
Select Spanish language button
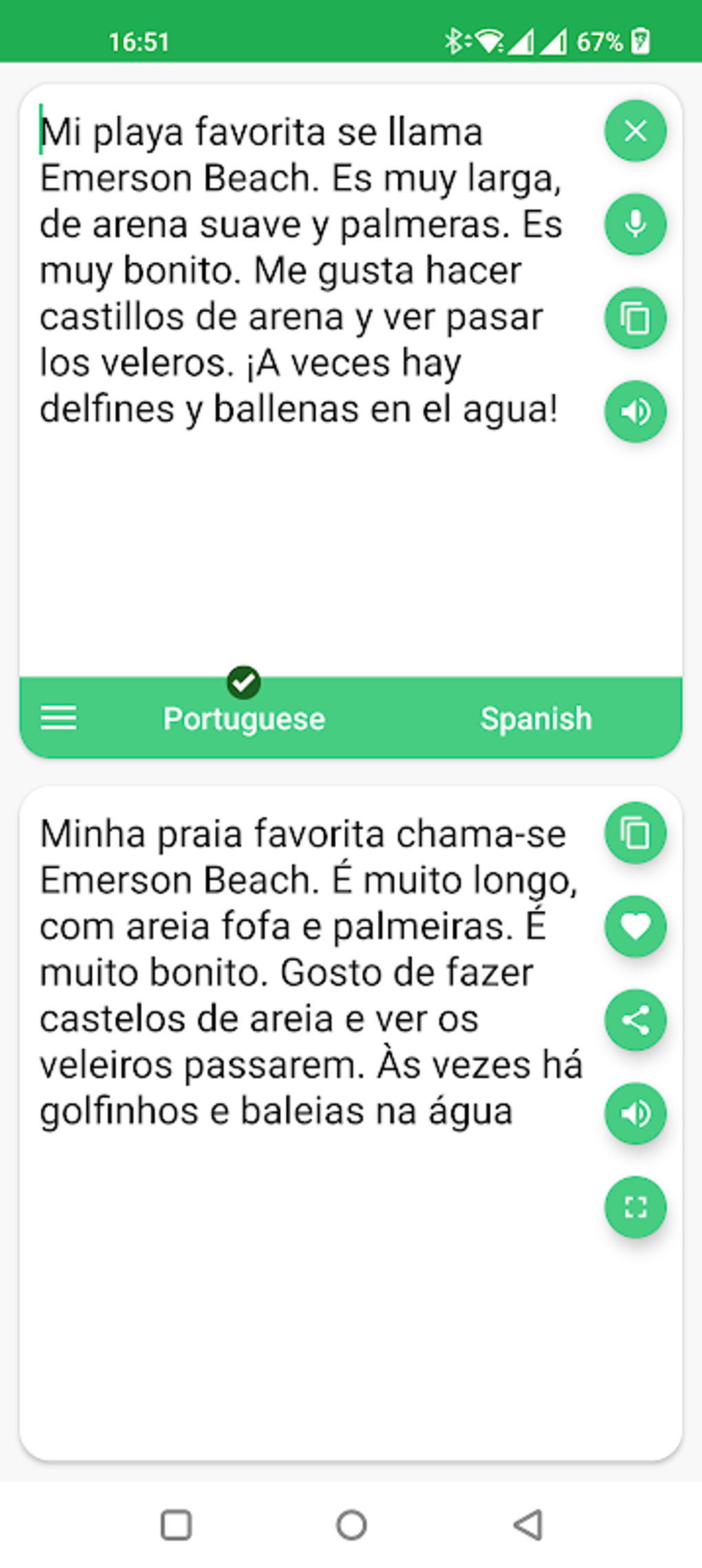[535, 718]
